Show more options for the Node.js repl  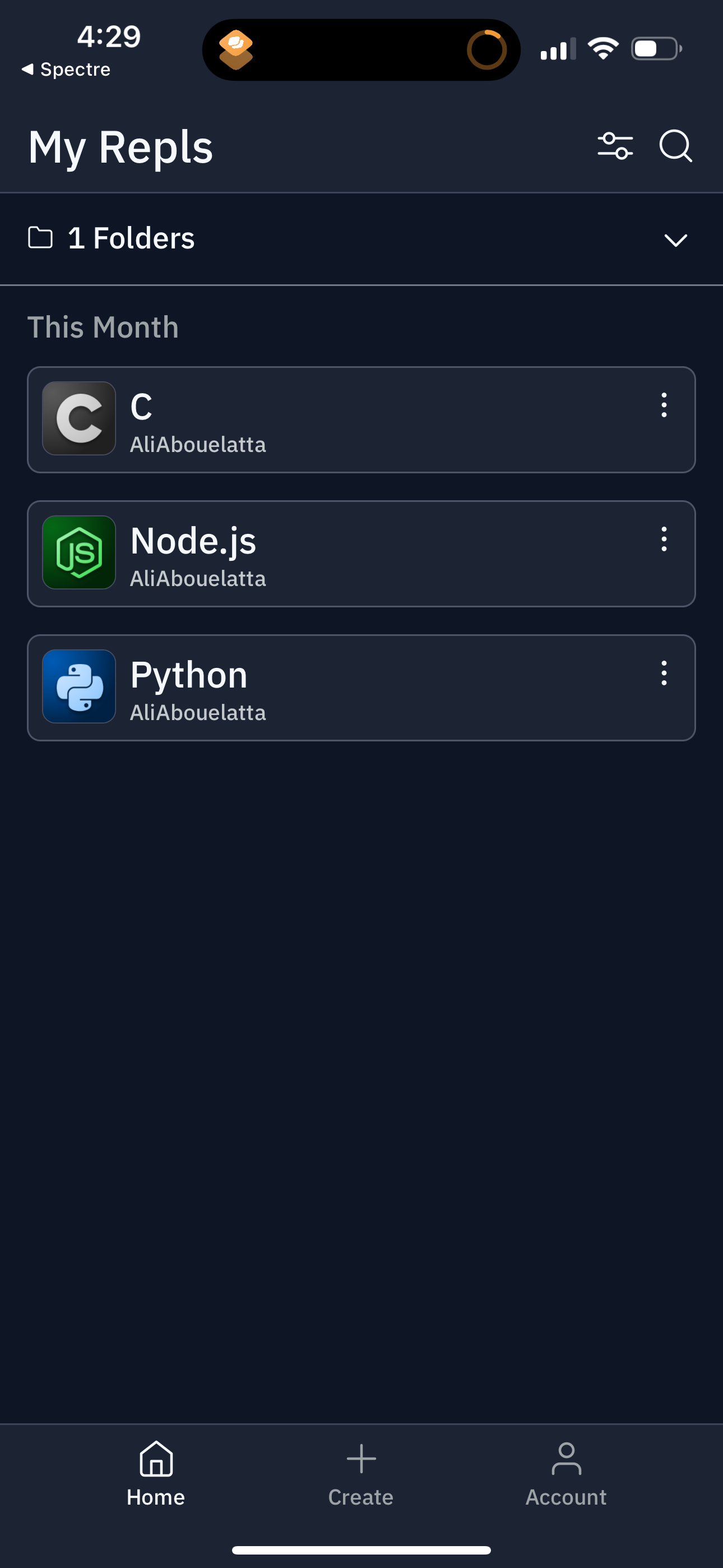point(664,539)
